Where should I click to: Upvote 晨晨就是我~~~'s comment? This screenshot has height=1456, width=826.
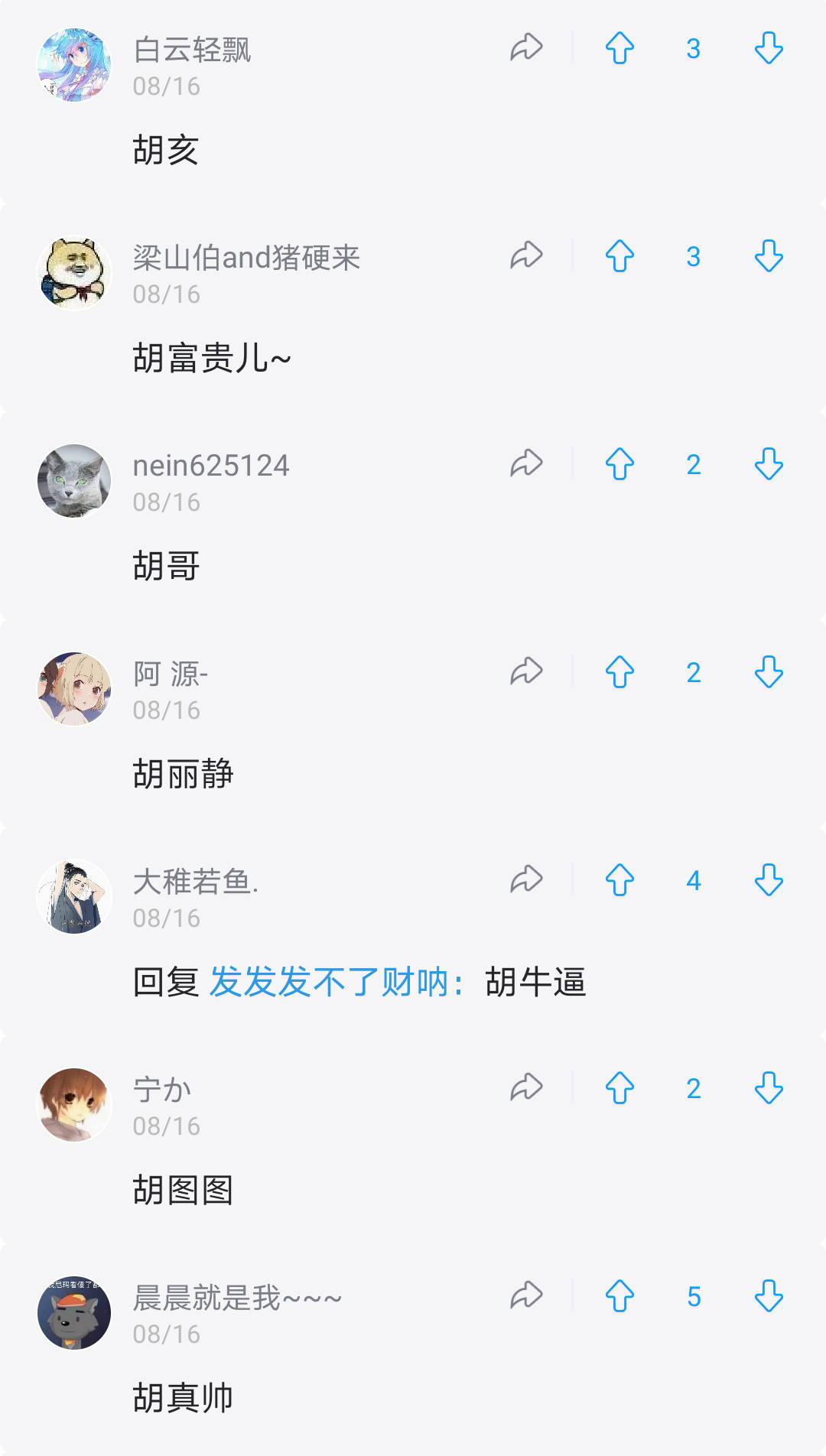[x=619, y=1297]
